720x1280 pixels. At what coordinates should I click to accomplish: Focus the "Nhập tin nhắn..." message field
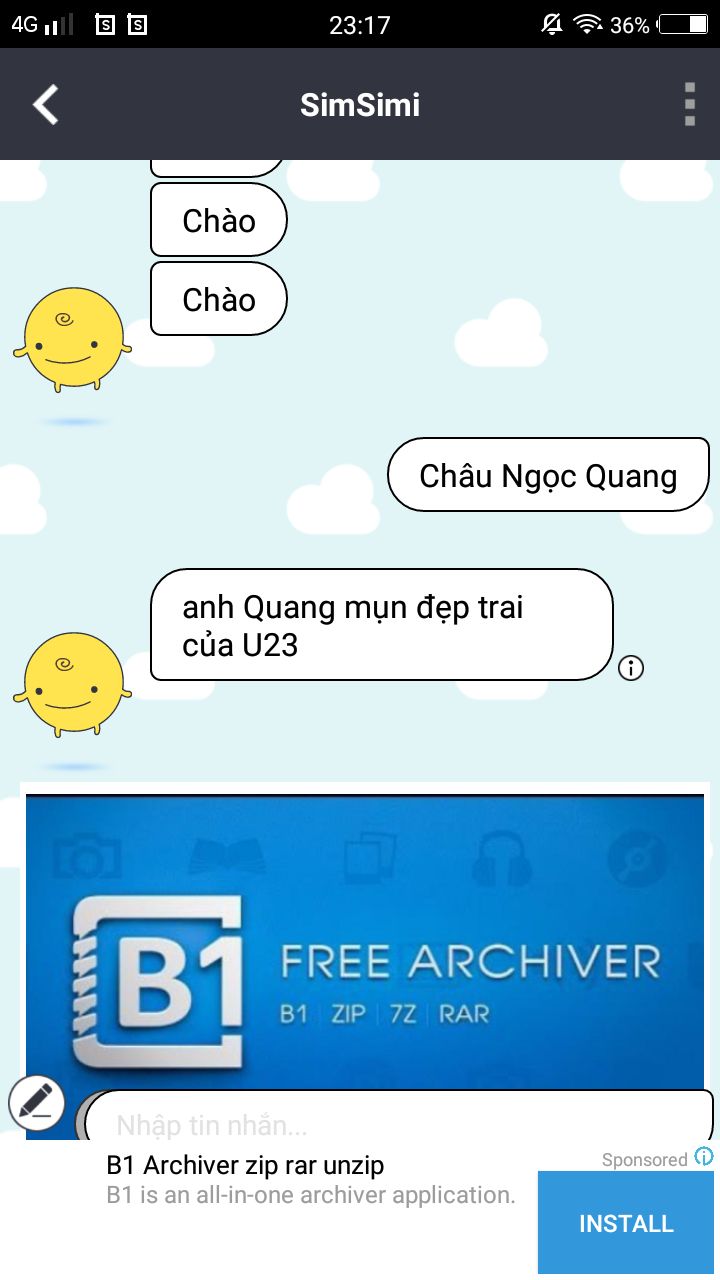[x=400, y=1124]
